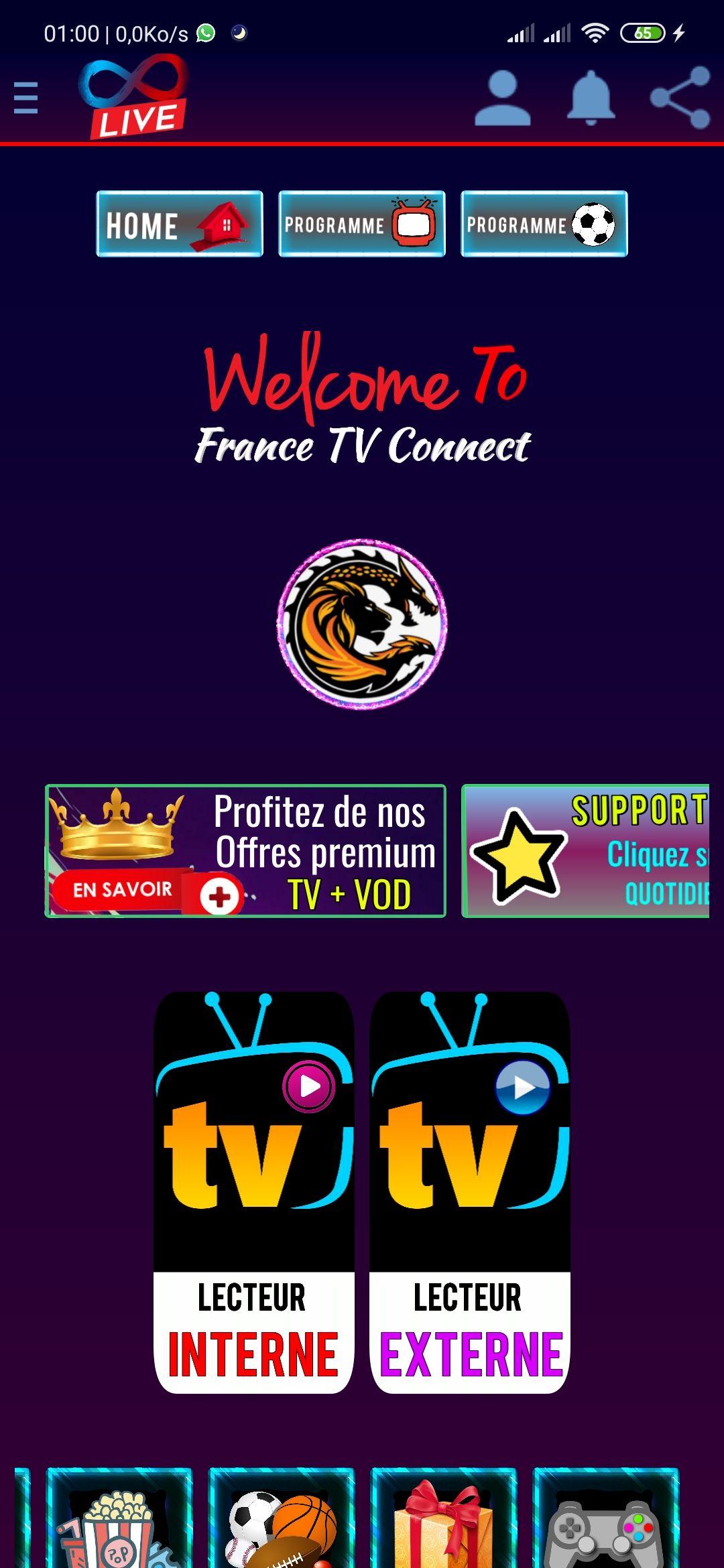Open the hamburger drawer menu

pyautogui.click(x=25, y=99)
